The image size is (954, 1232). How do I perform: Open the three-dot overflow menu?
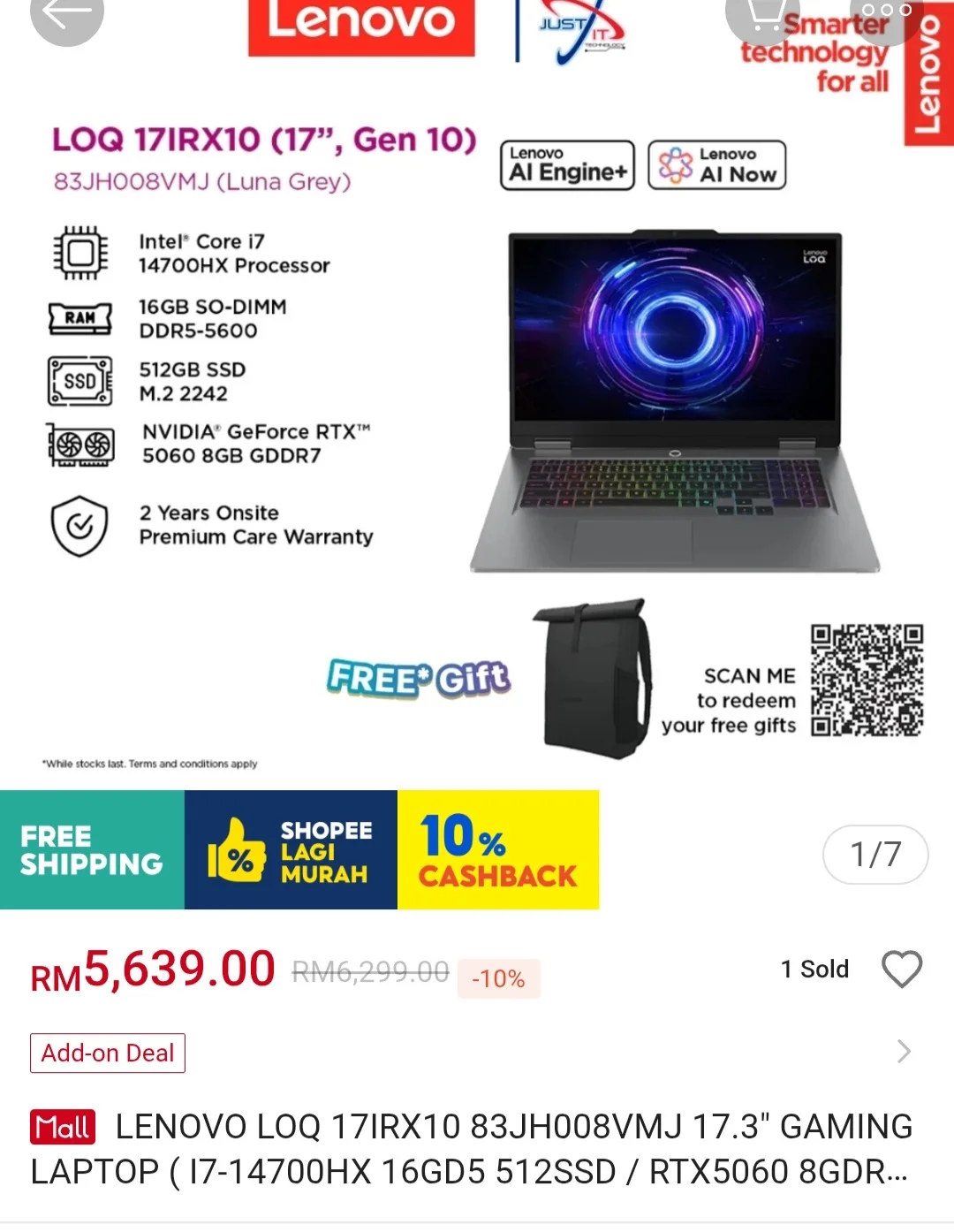pyautogui.click(x=887, y=11)
